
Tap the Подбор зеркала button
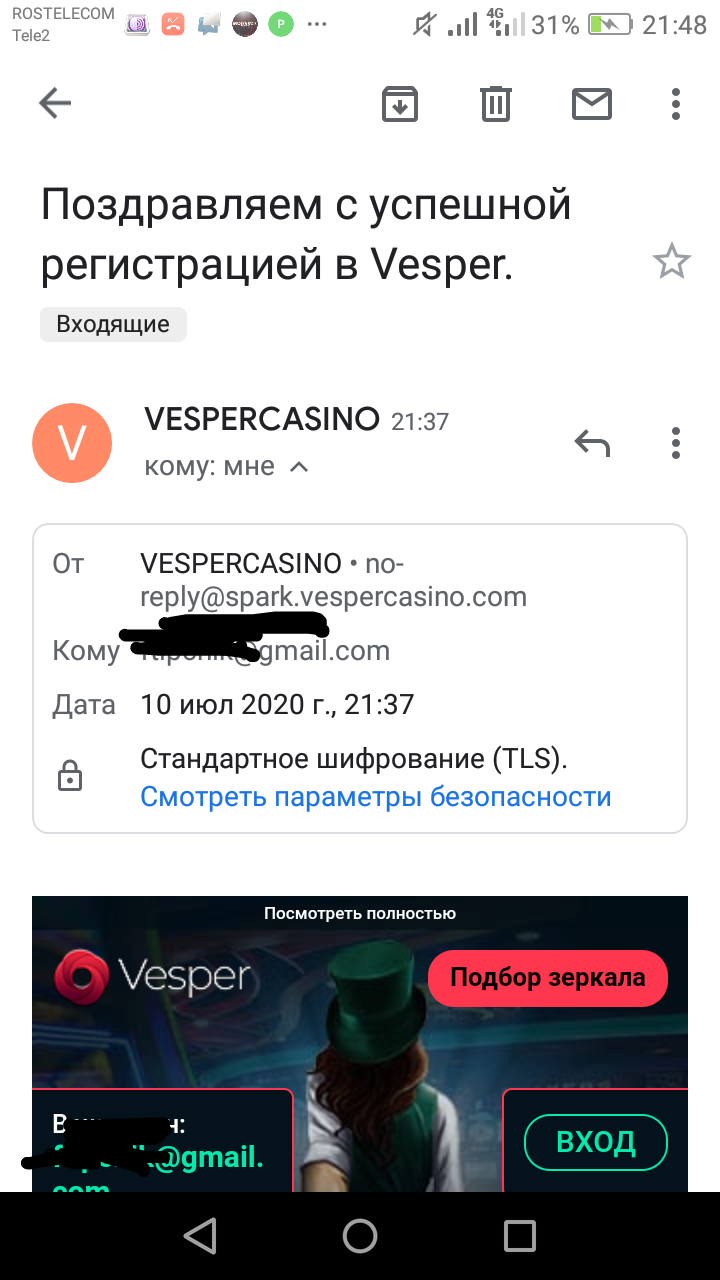coord(547,977)
